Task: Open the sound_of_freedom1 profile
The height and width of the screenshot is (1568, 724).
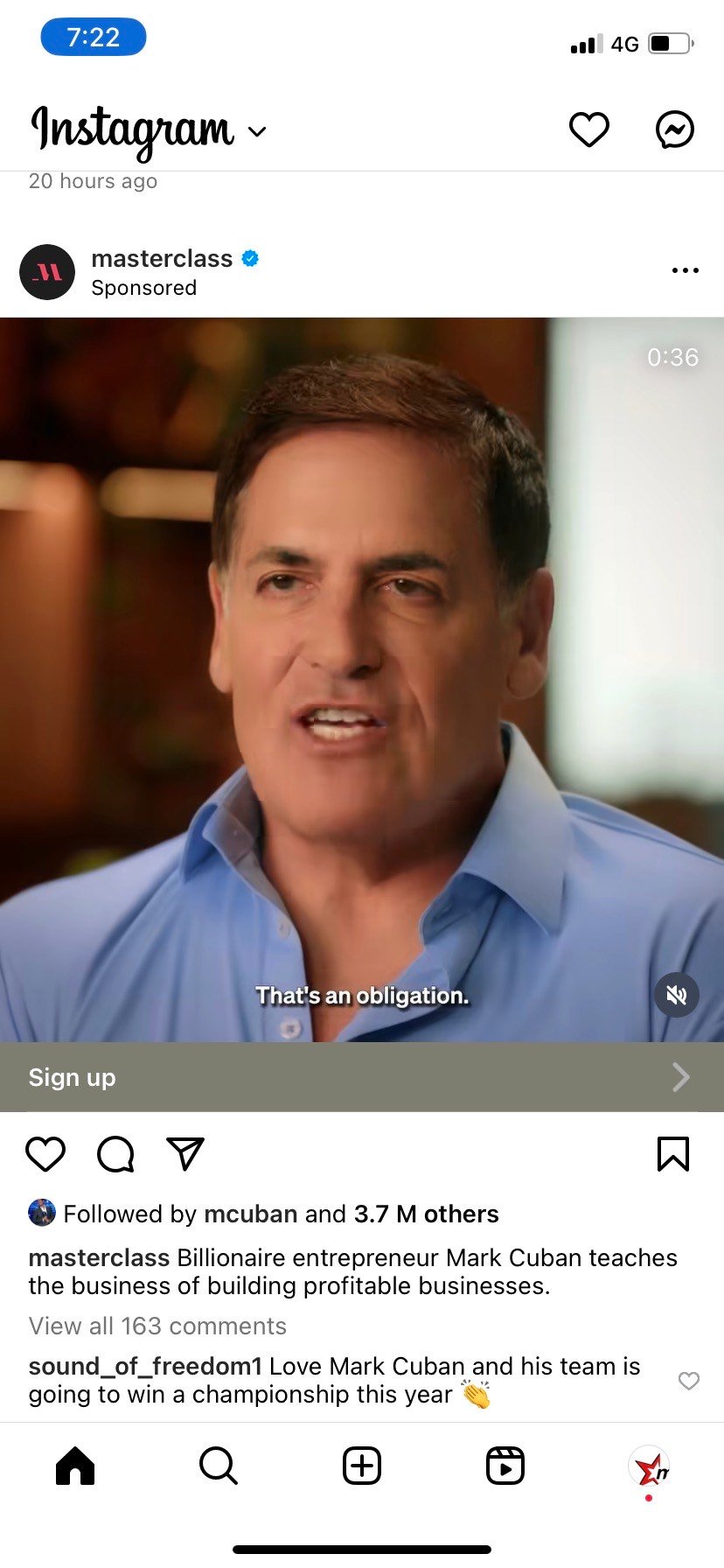Action: coord(145,1366)
